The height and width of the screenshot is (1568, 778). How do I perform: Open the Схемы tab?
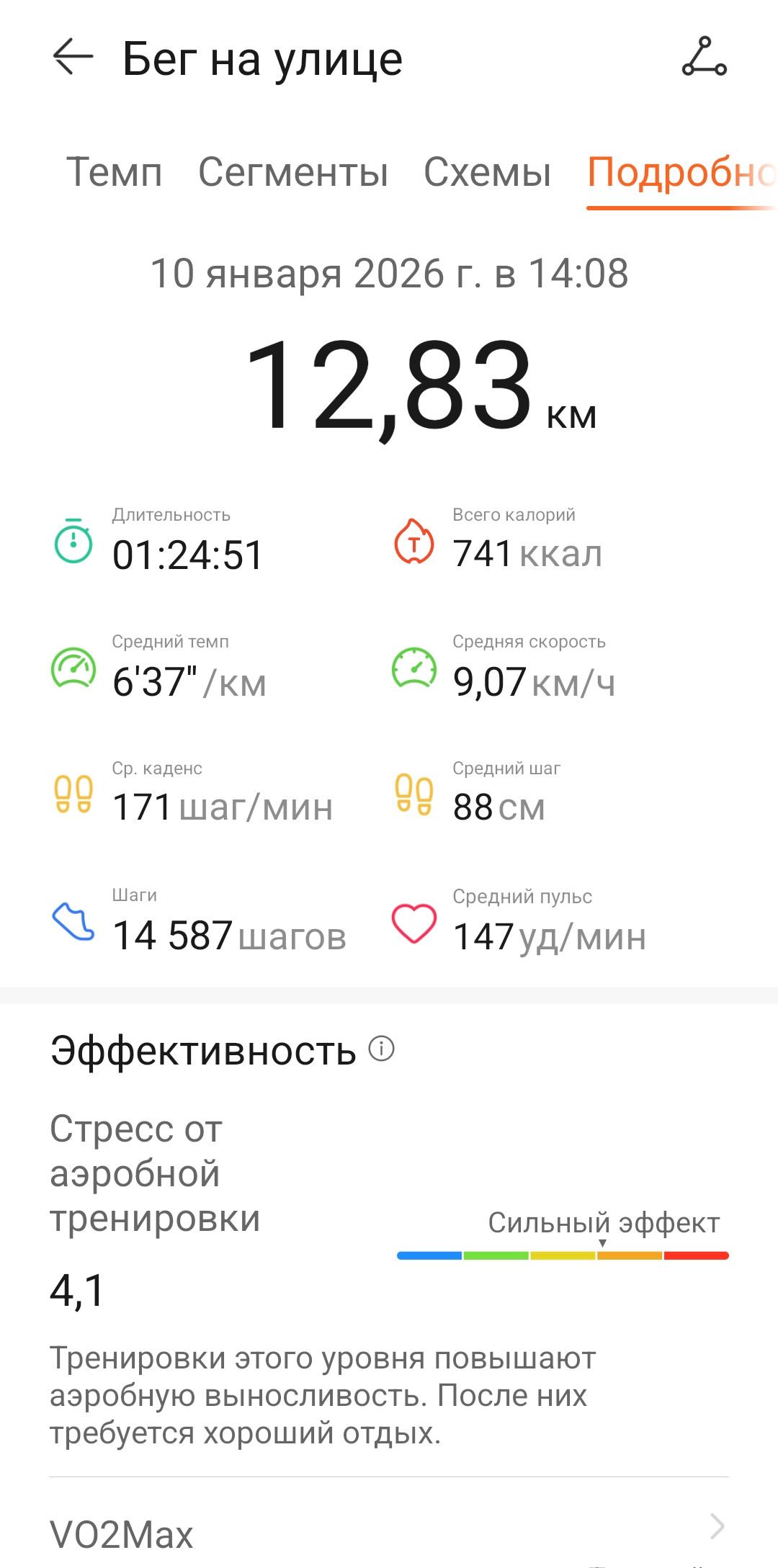pos(488,172)
